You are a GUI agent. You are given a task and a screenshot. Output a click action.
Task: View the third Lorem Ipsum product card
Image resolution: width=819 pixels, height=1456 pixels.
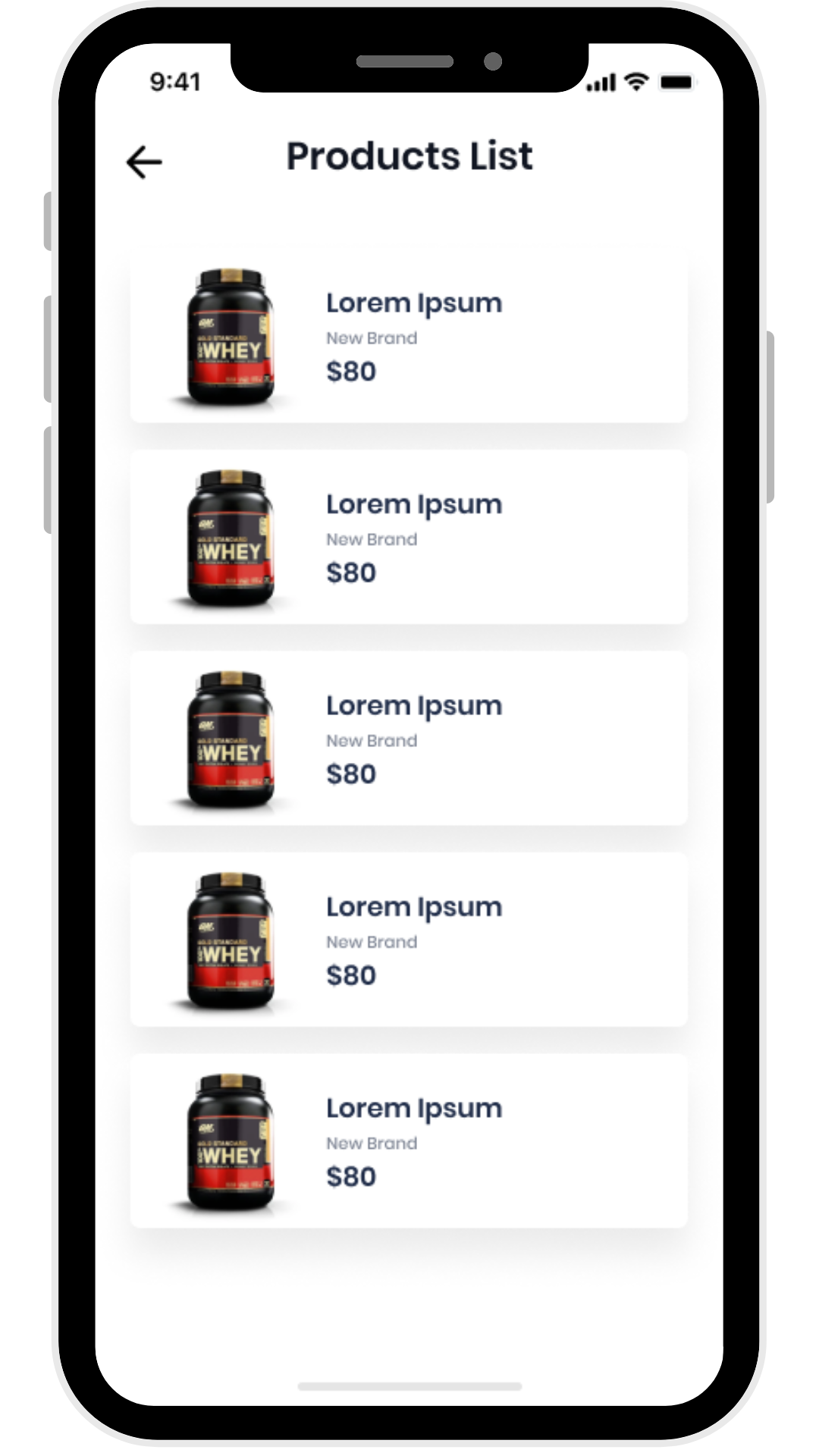click(409, 738)
